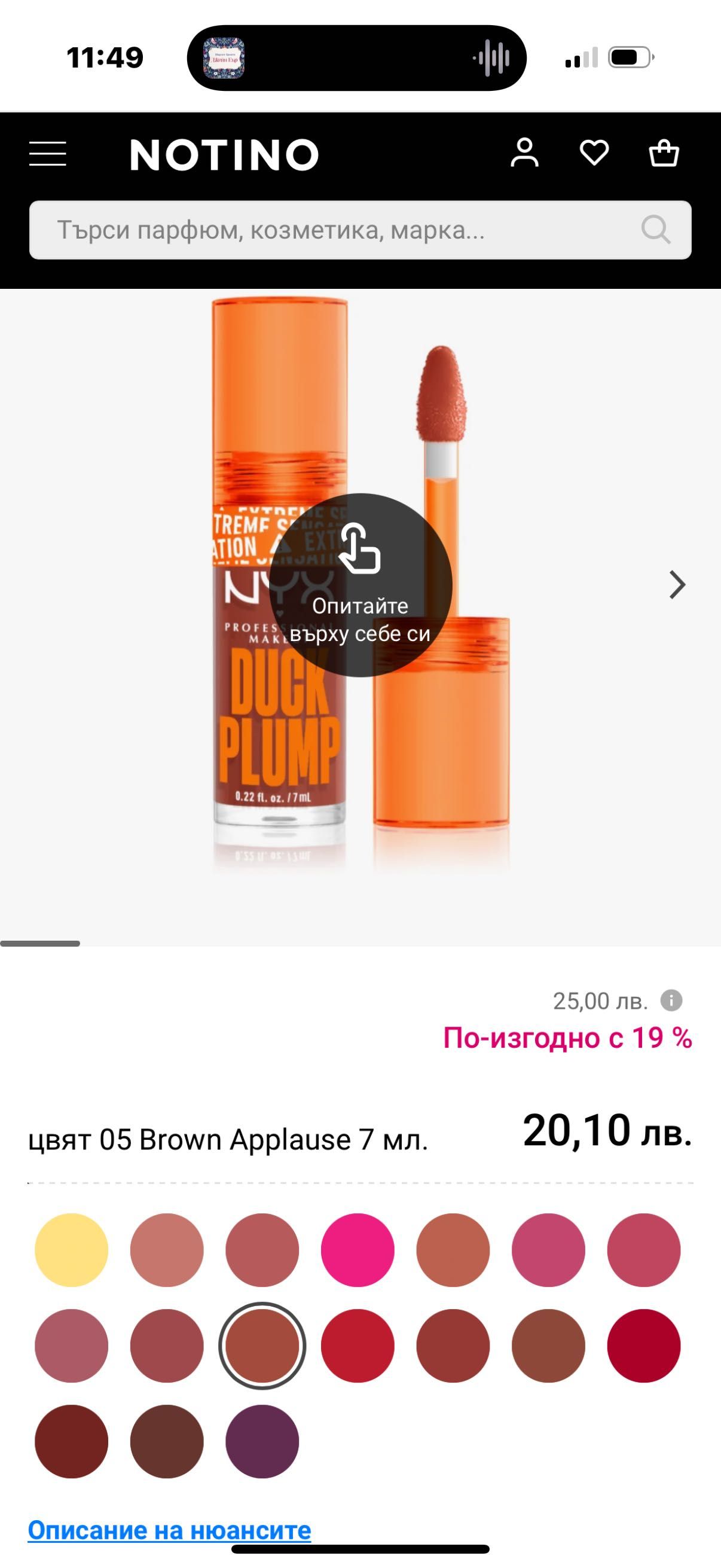Open the wishlist heart icon
721x1568 pixels.
[x=594, y=152]
